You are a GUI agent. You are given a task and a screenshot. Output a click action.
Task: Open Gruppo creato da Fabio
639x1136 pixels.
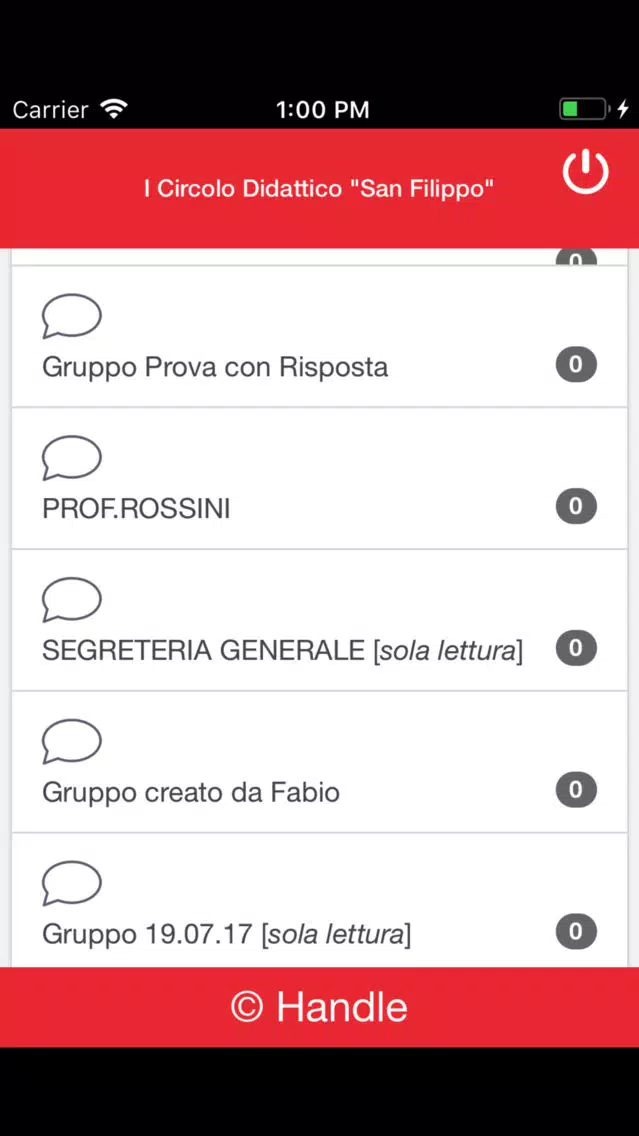tap(320, 762)
